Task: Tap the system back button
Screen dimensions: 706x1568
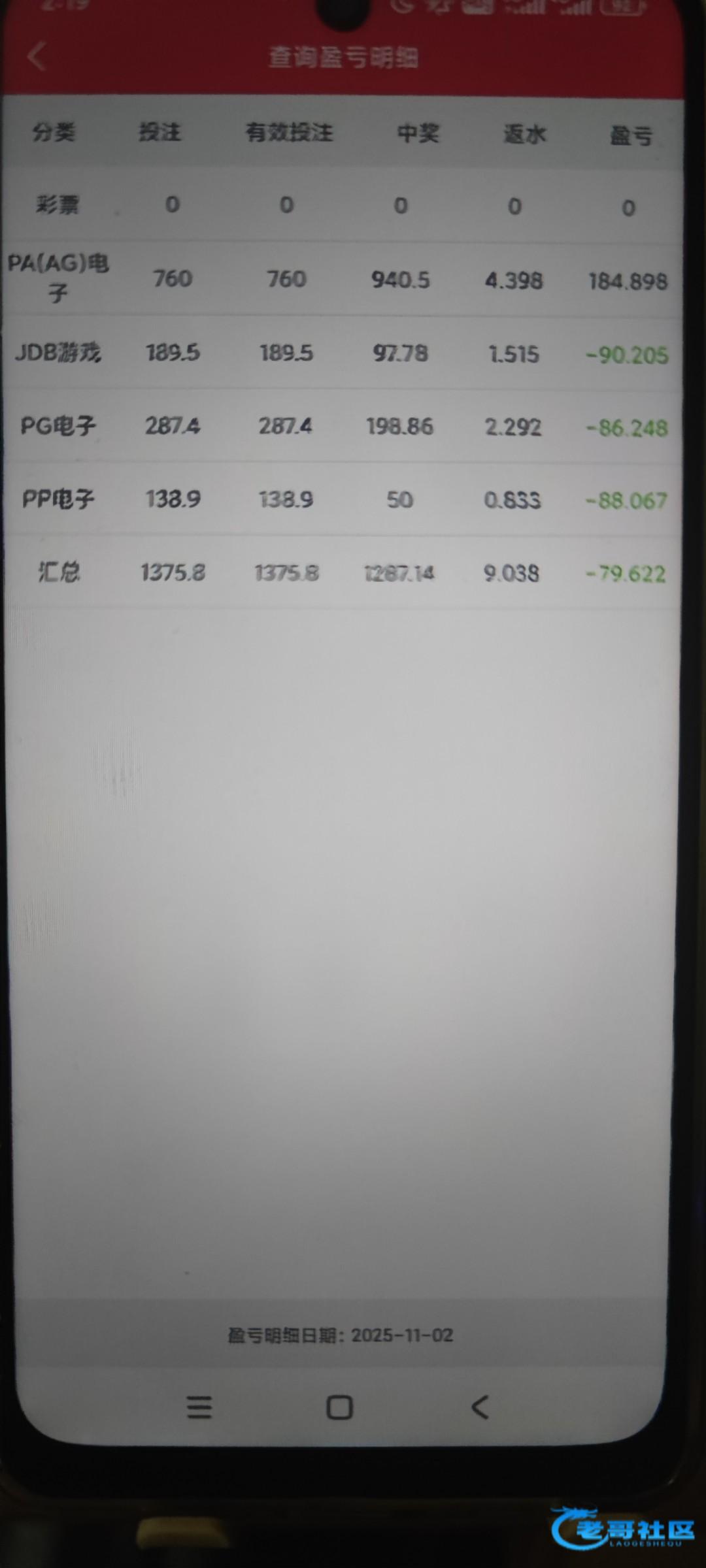Action: click(x=480, y=1407)
